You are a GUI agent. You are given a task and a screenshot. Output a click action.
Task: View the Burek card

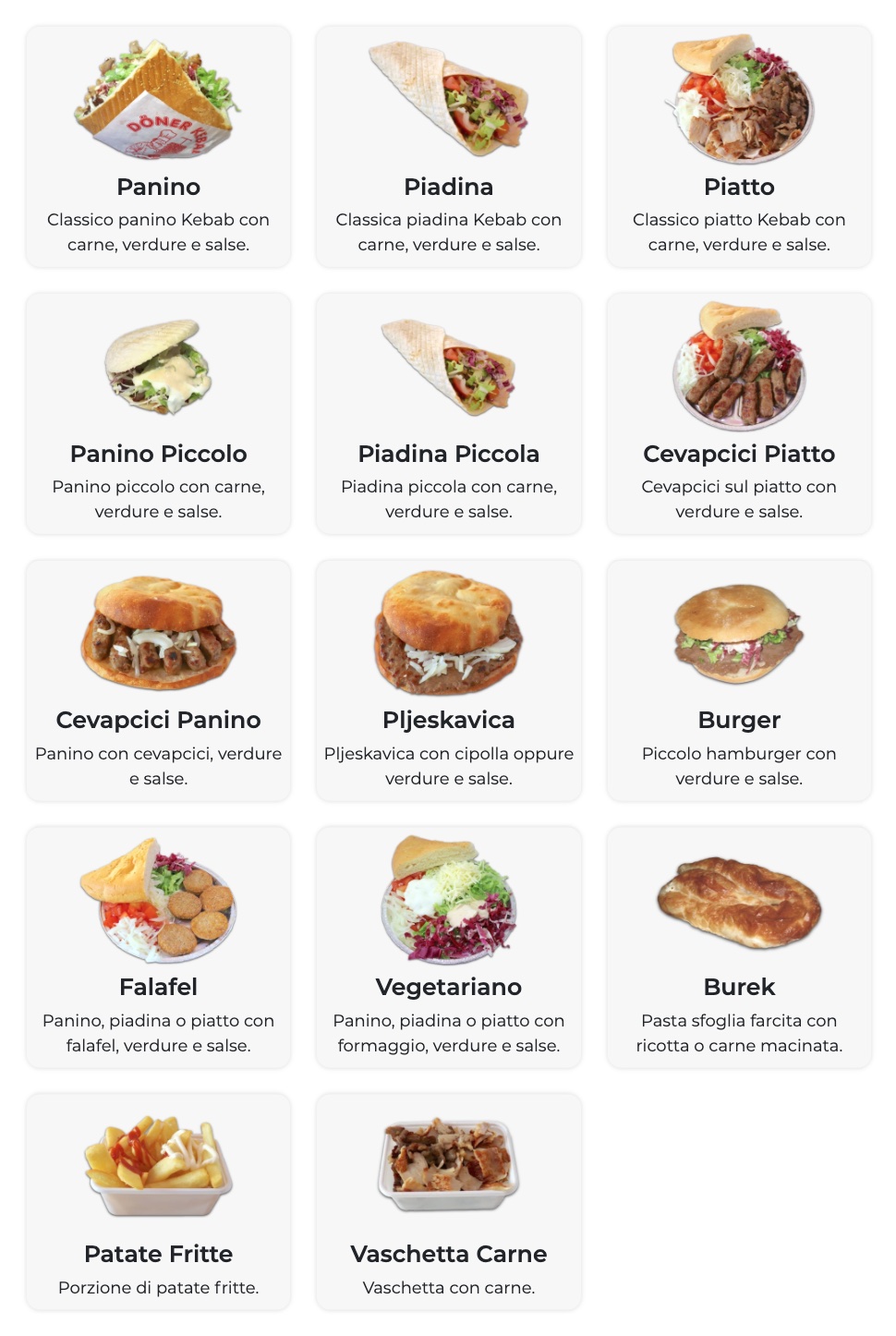click(738, 948)
